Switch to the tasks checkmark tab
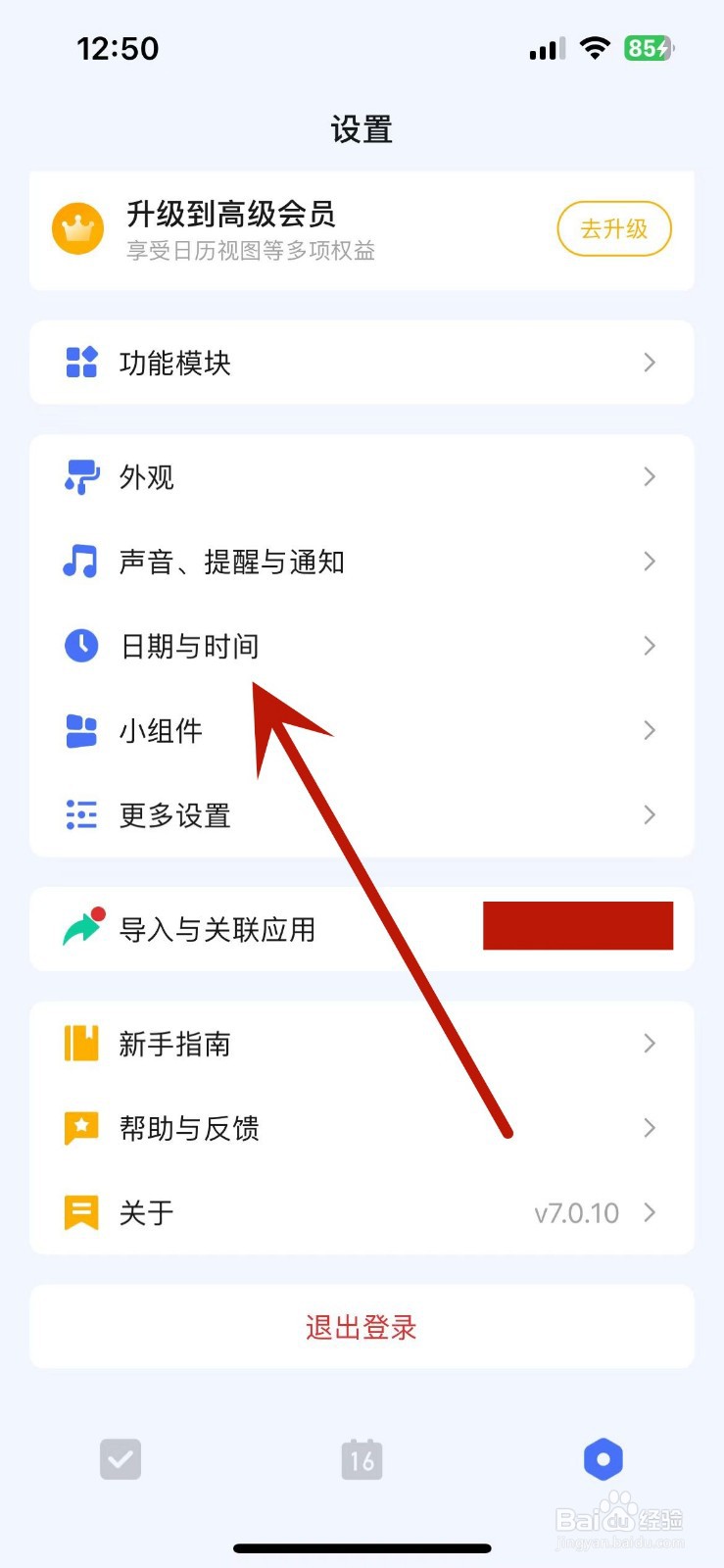Viewport: 724px width, 1568px height. click(121, 1459)
